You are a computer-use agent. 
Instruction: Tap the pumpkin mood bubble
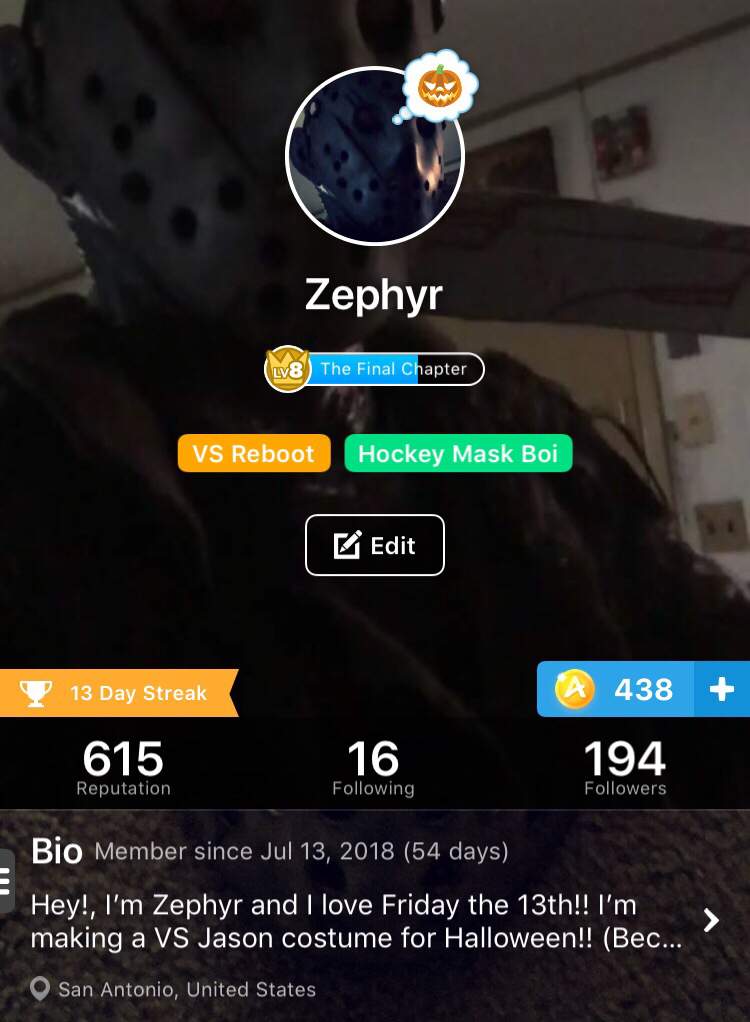point(437,88)
